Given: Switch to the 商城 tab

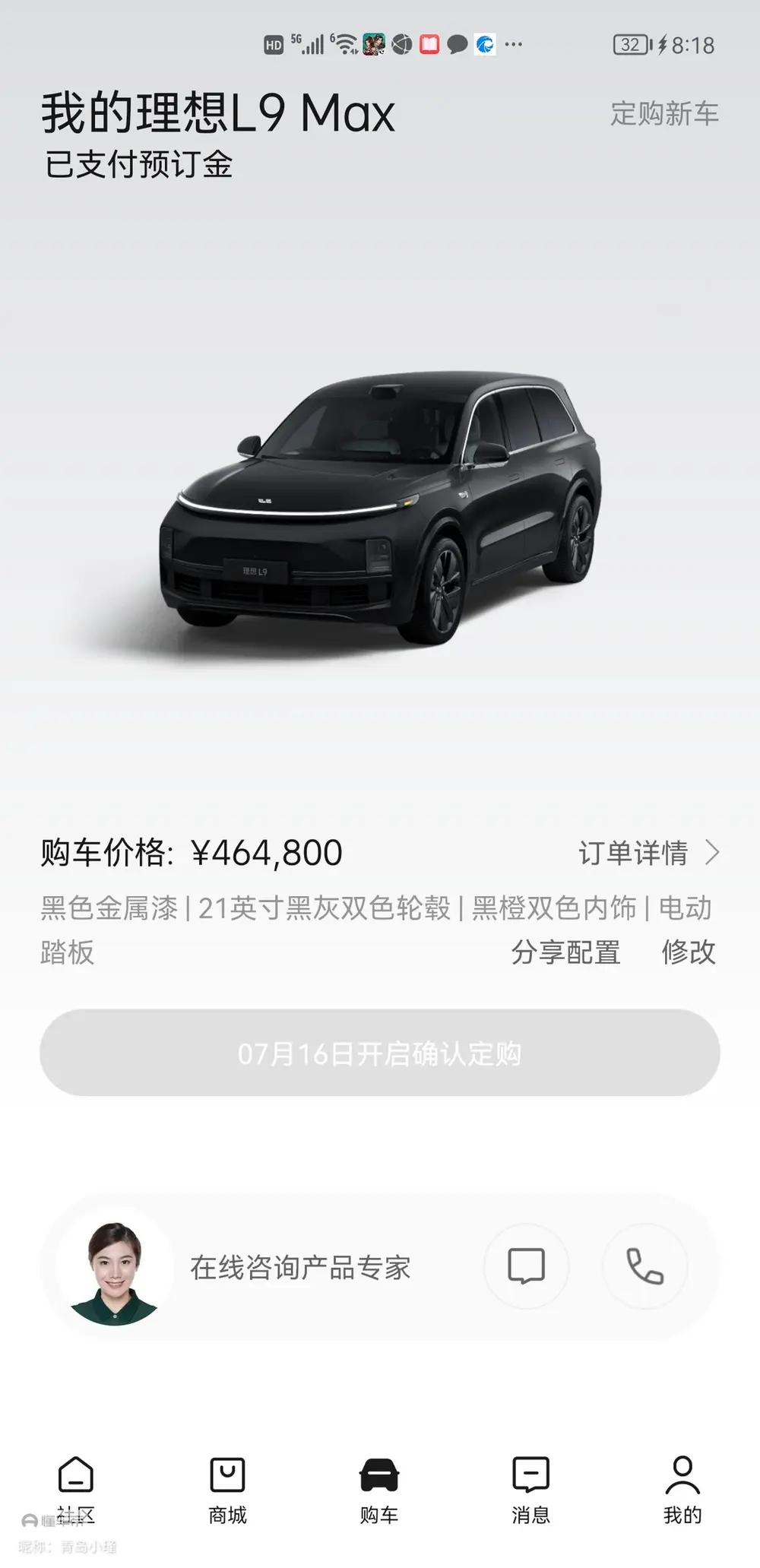Looking at the screenshot, I should [x=227, y=1490].
